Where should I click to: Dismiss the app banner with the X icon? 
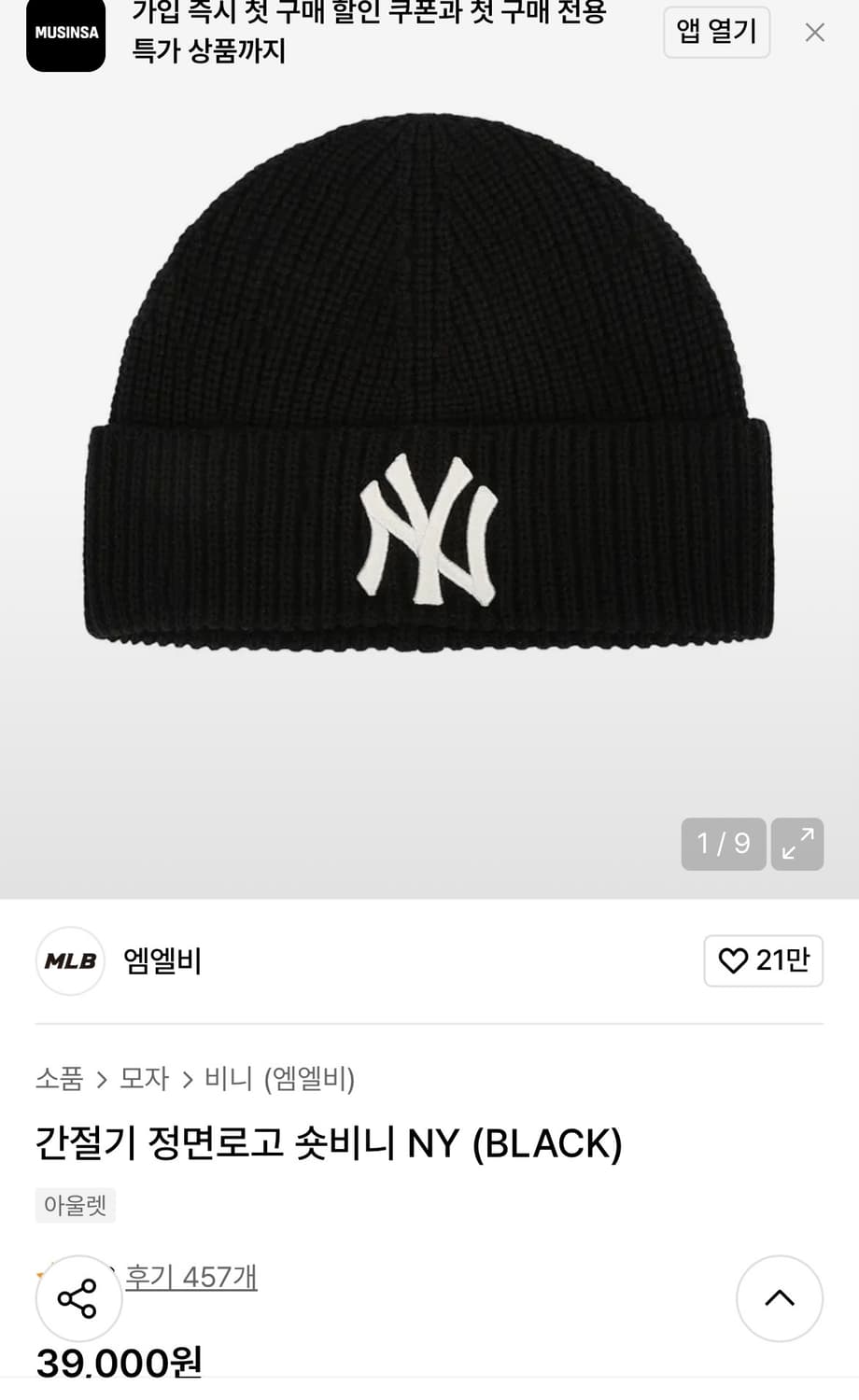(813, 32)
